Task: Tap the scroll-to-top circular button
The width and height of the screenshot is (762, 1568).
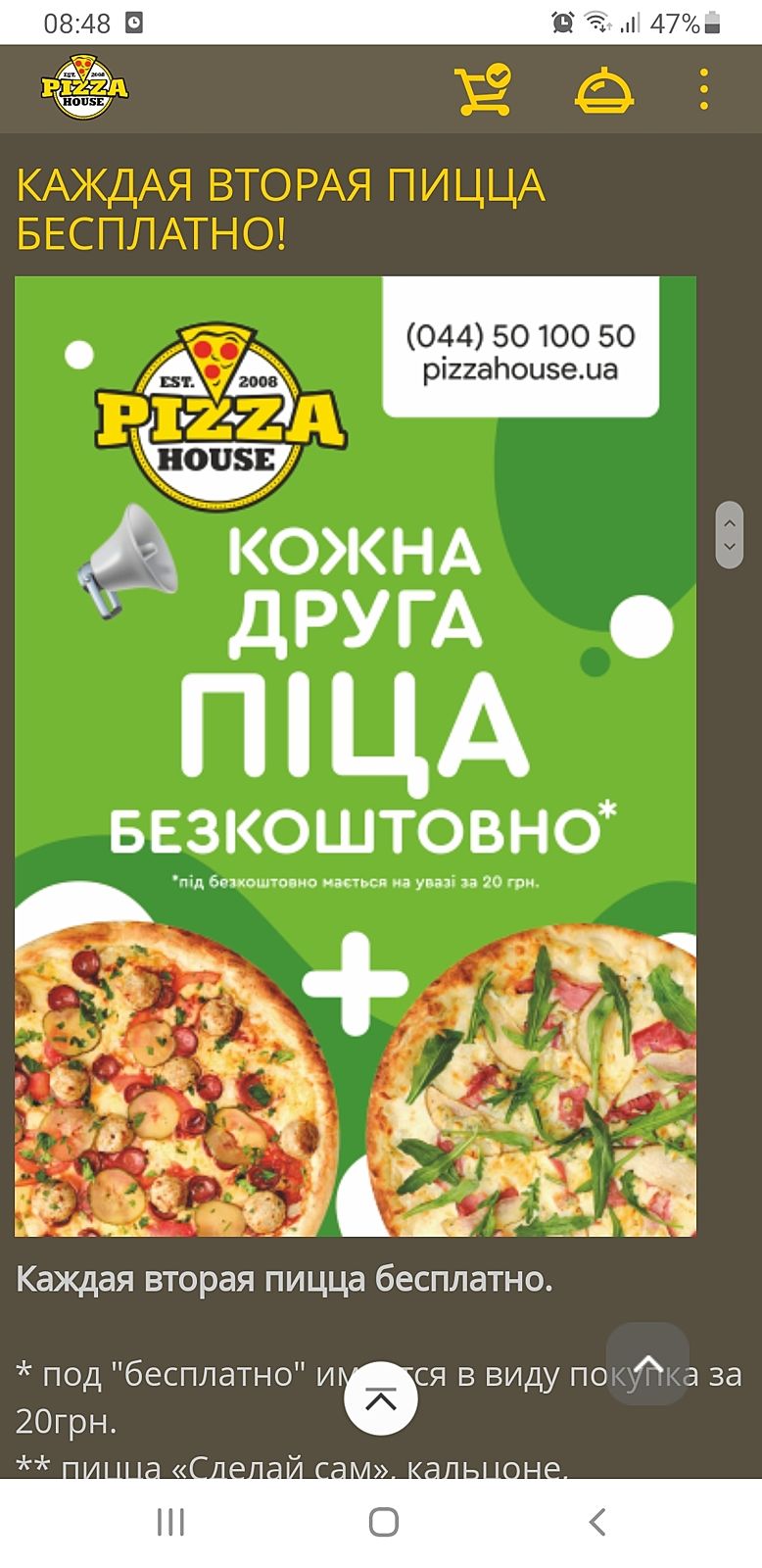Action: tap(381, 1398)
